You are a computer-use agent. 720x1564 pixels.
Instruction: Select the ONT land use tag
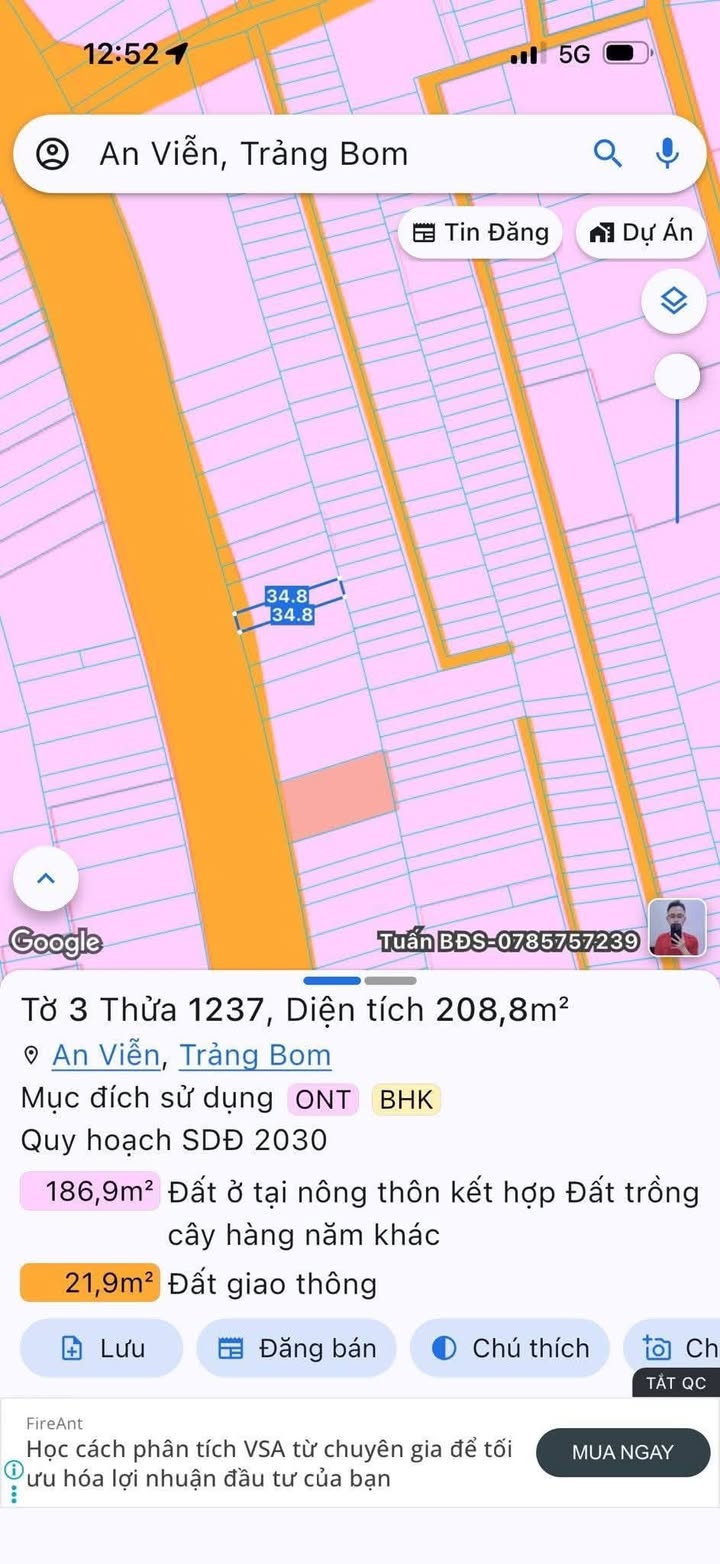click(x=324, y=1100)
